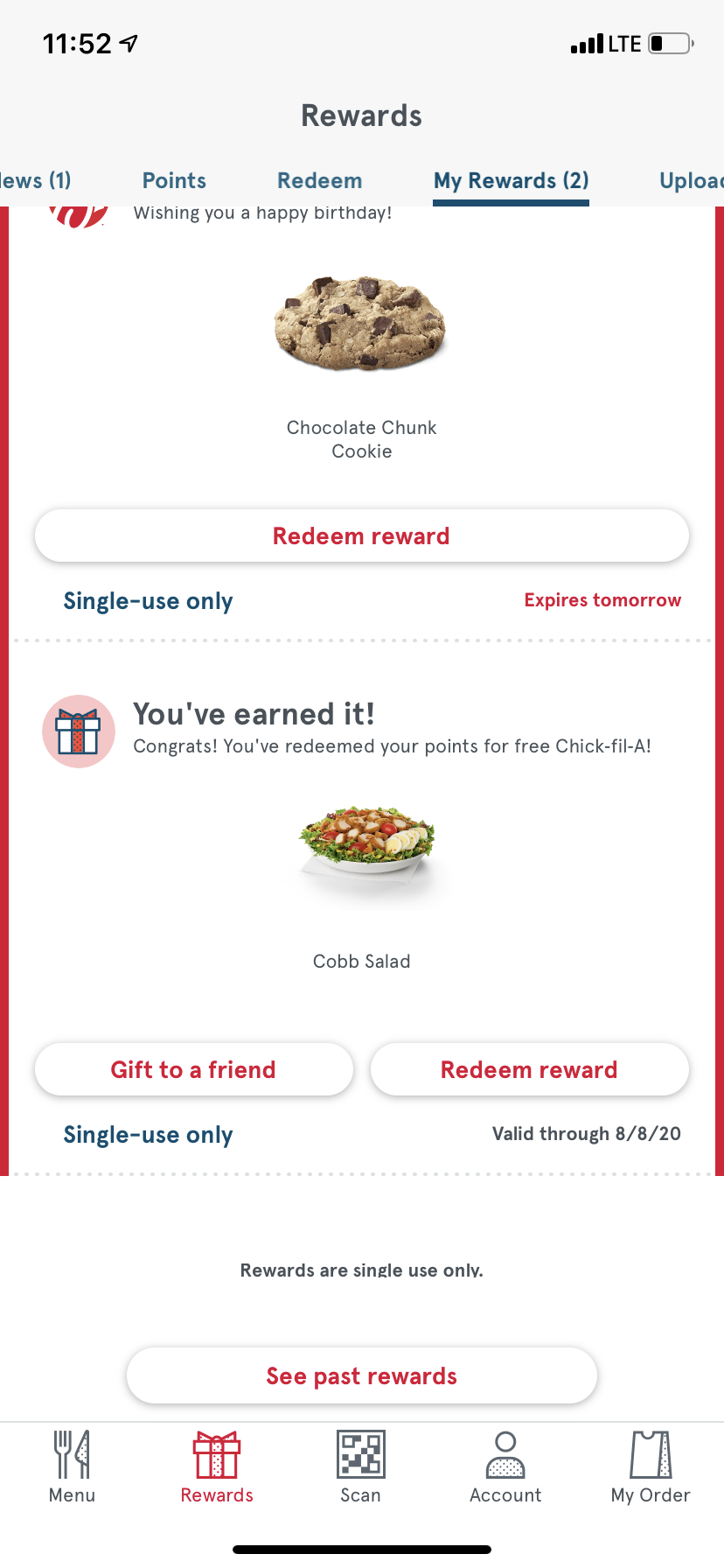Tap See past rewards

tap(361, 1376)
